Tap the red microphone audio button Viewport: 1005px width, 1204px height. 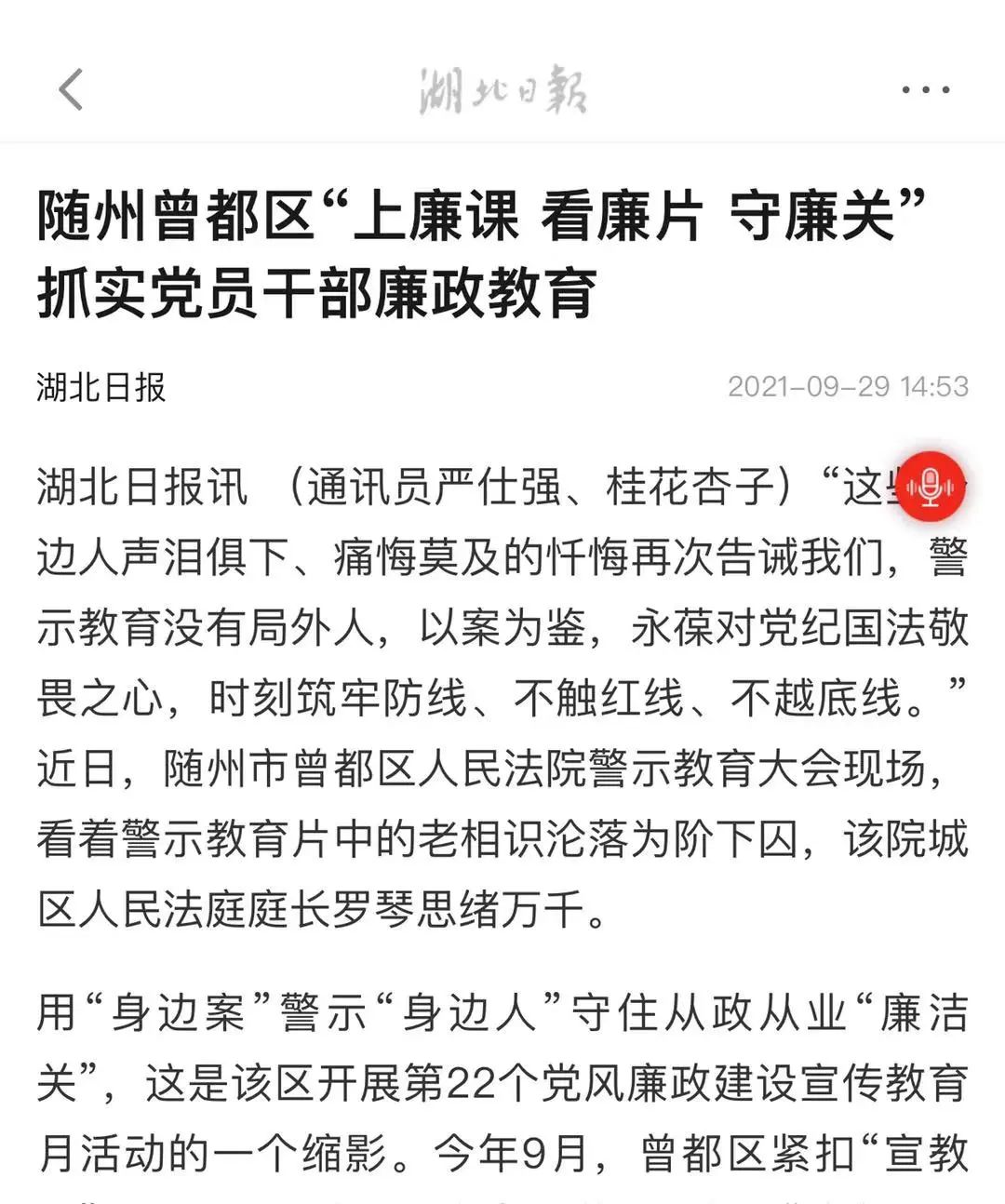tap(931, 487)
